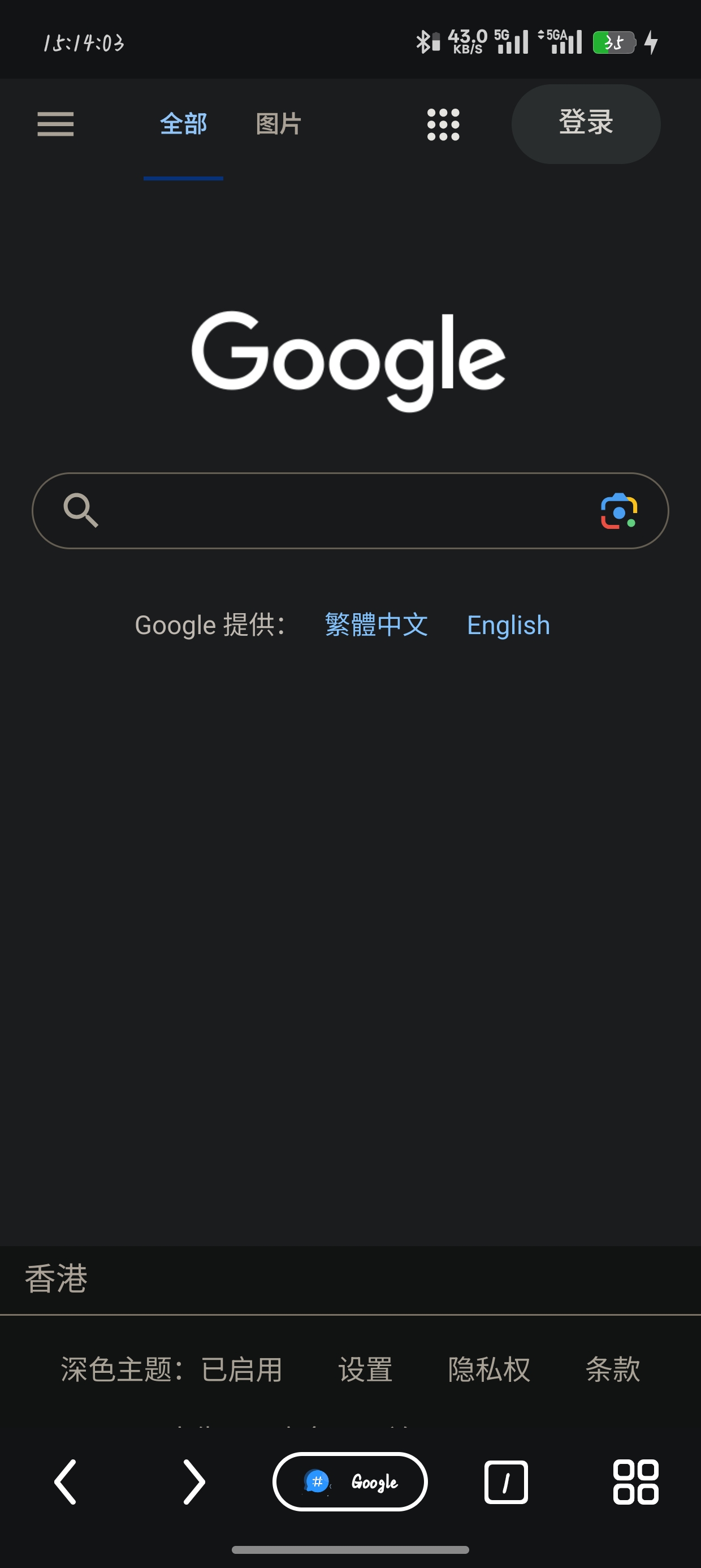Open the hamburger menu
The image size is (701, 1568).
55,124
